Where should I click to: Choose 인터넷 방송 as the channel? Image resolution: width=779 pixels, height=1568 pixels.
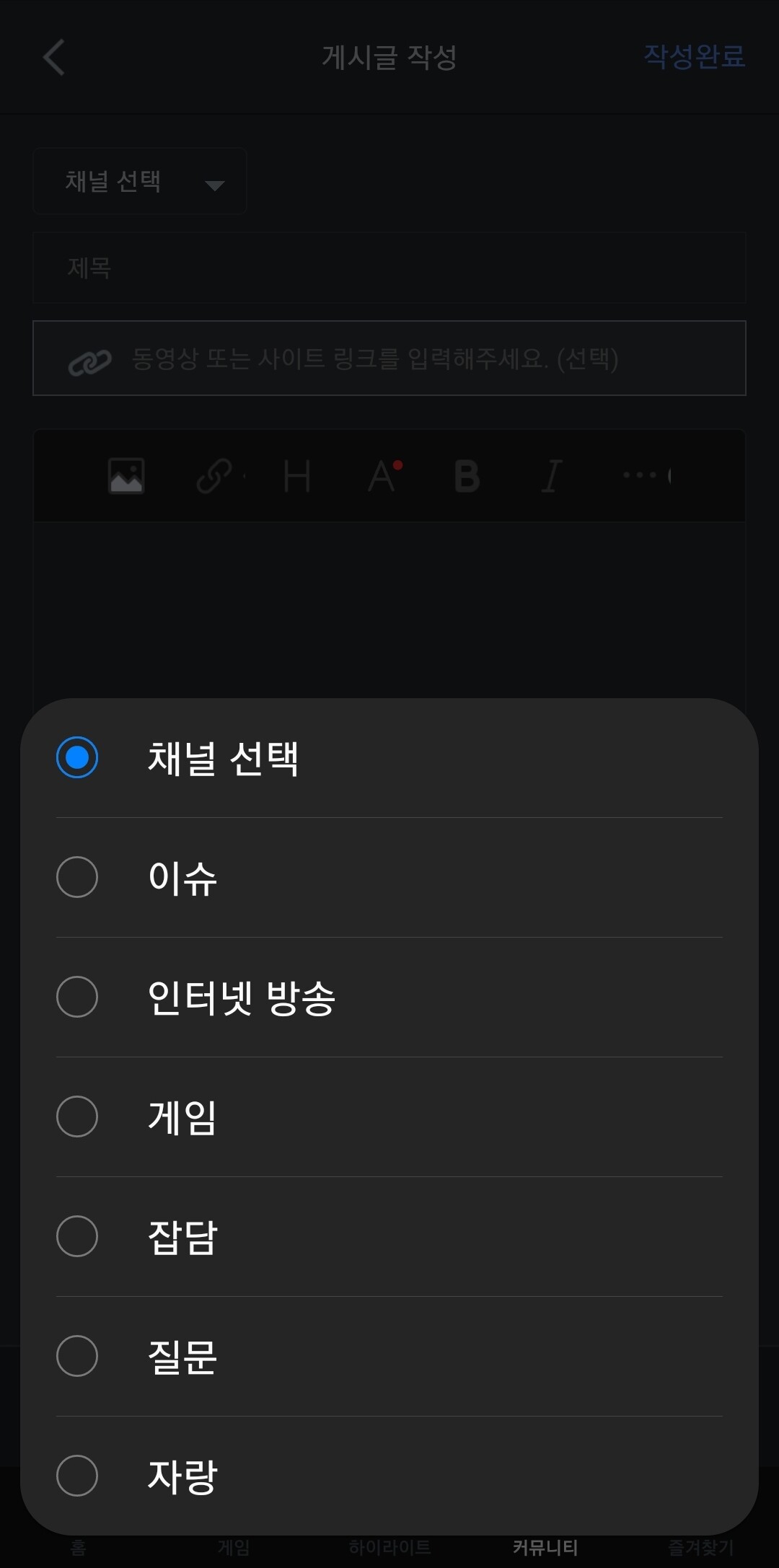click(x=389, y=997)
